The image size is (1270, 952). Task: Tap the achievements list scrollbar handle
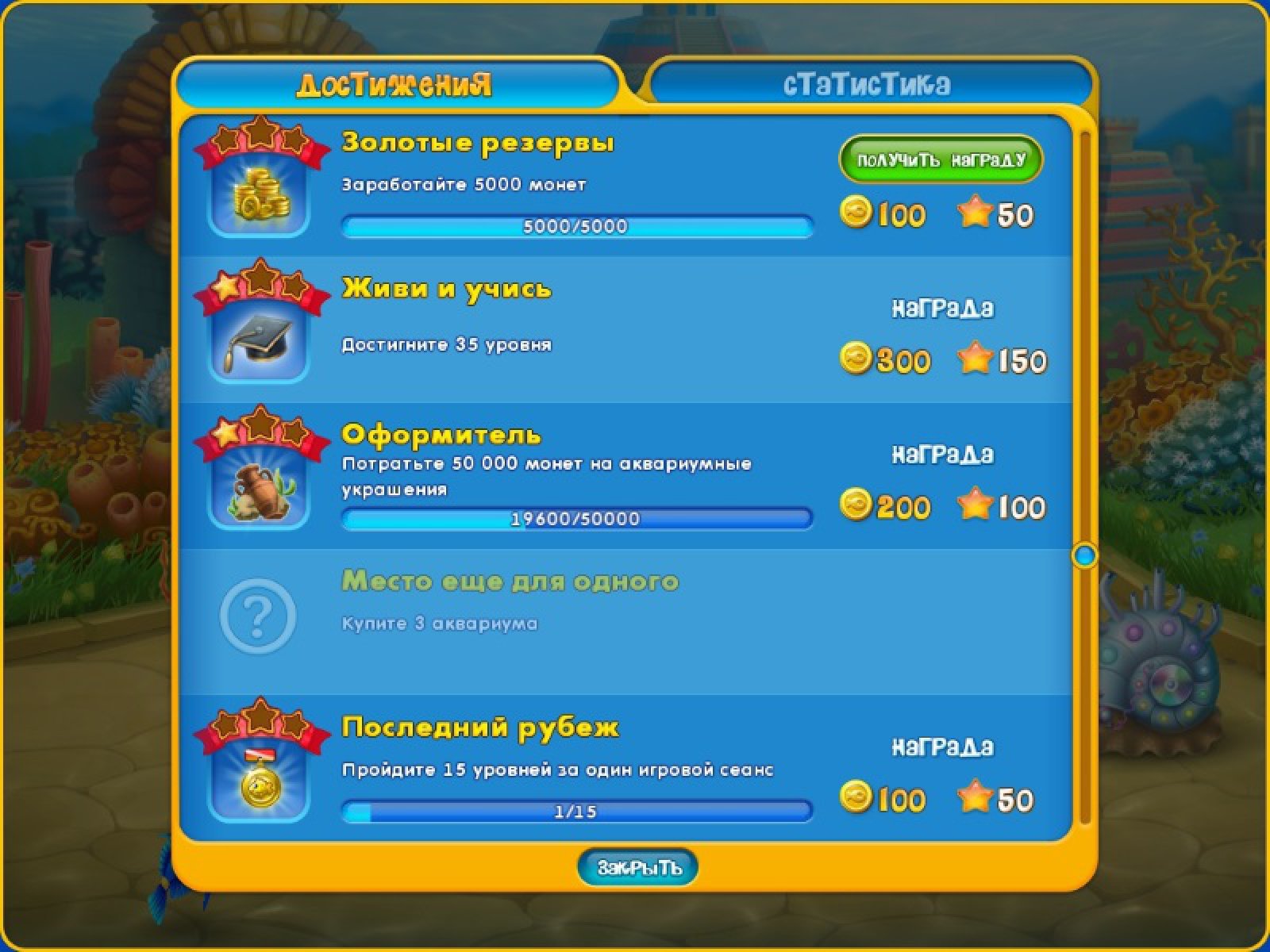[1084, 555]
